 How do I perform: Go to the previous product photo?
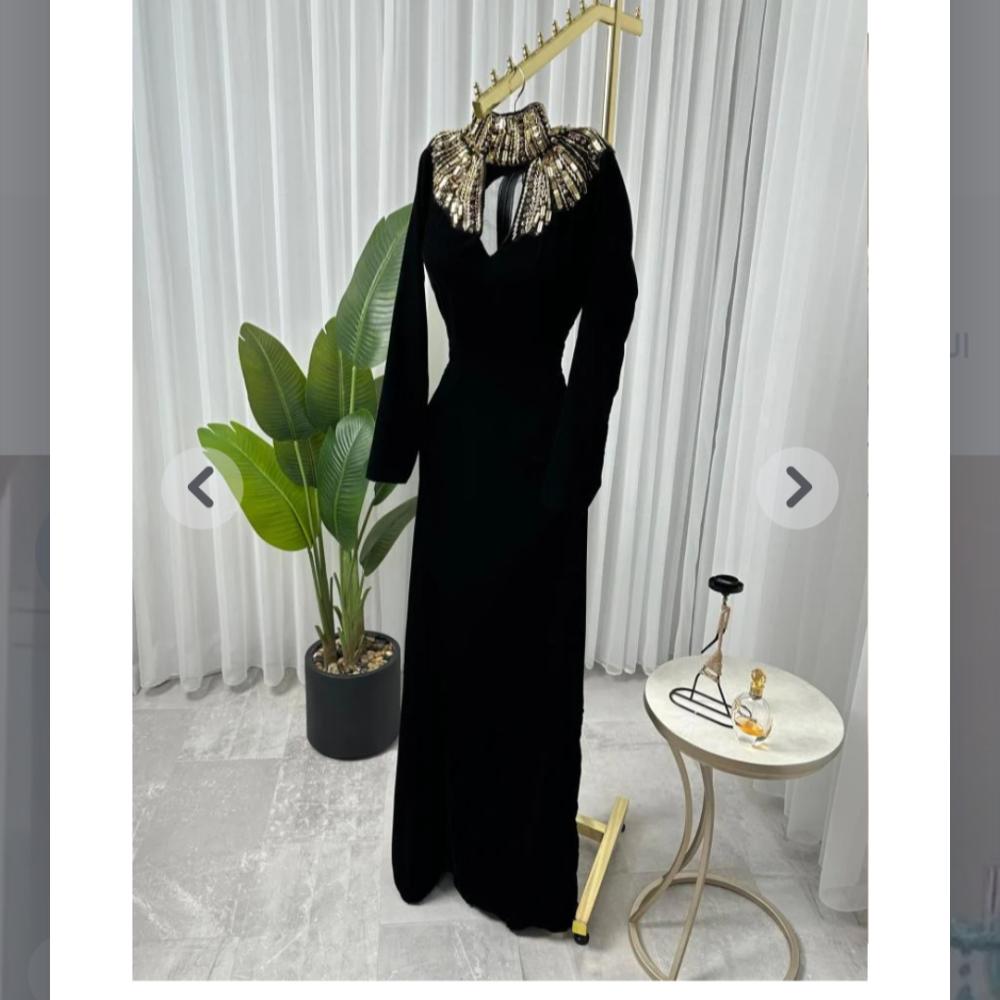[201, 488]
